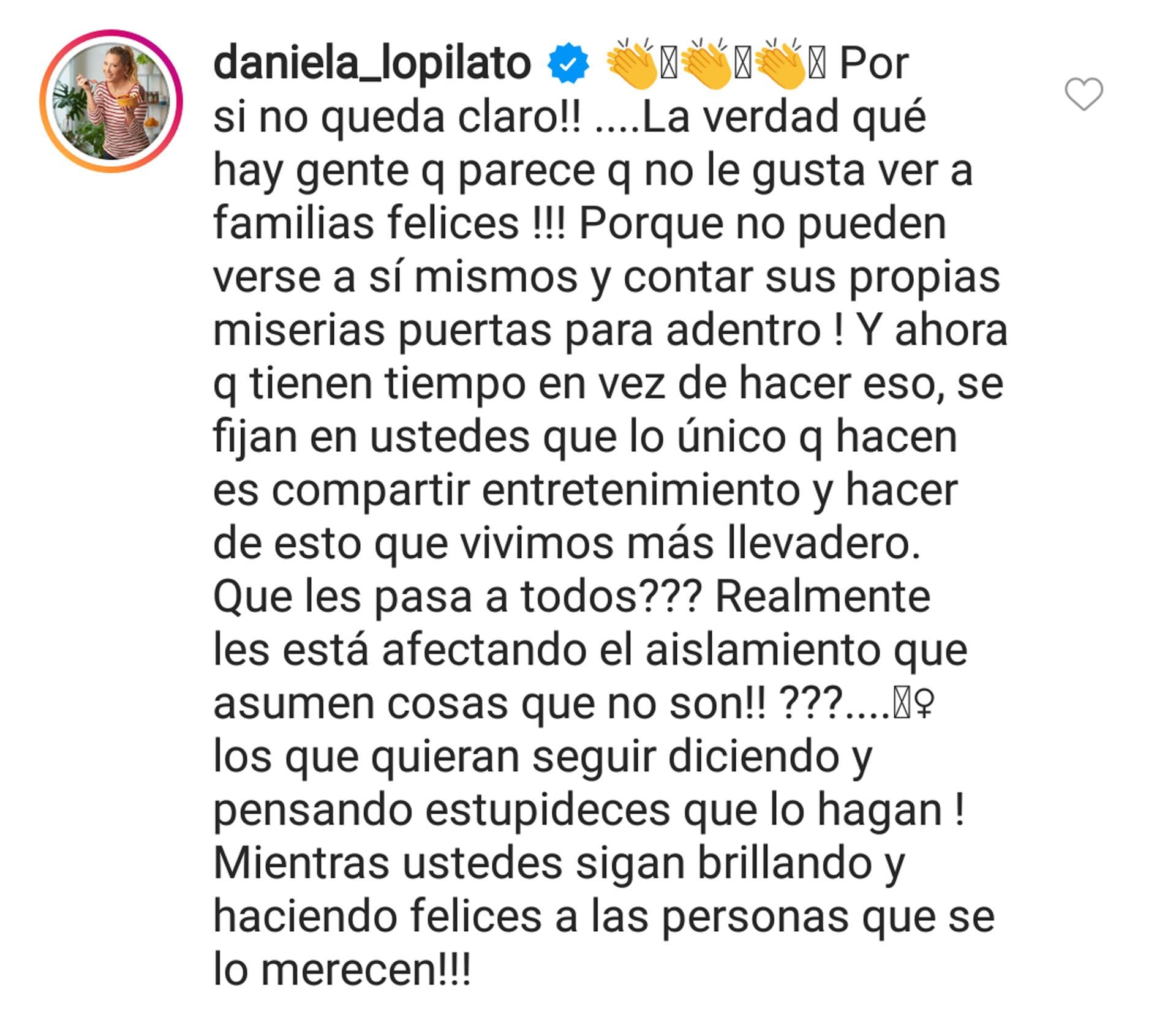Open the daniela_lopilato username link

point(372,64)
